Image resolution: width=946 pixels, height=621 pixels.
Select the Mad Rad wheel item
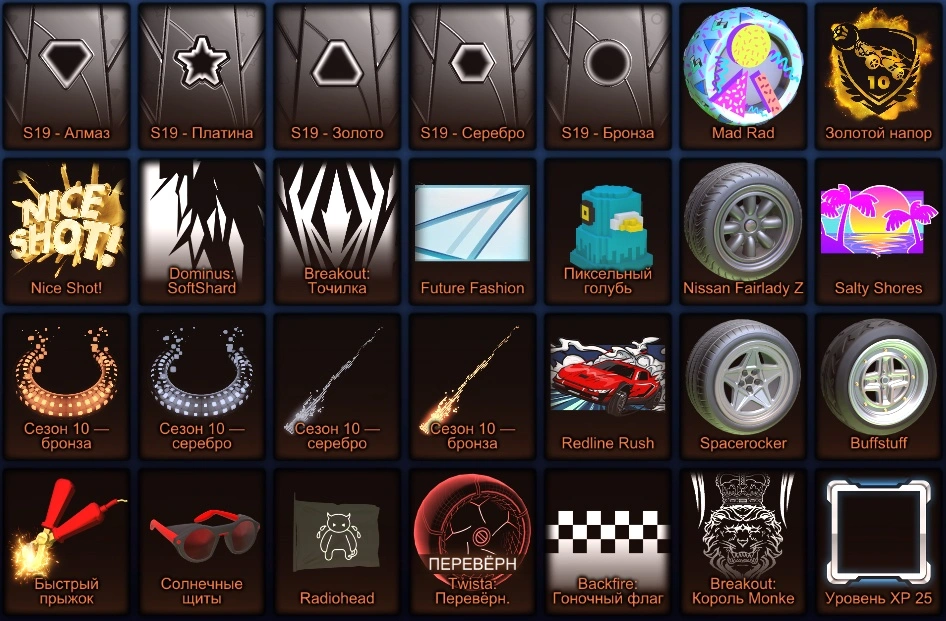(743, 75)
